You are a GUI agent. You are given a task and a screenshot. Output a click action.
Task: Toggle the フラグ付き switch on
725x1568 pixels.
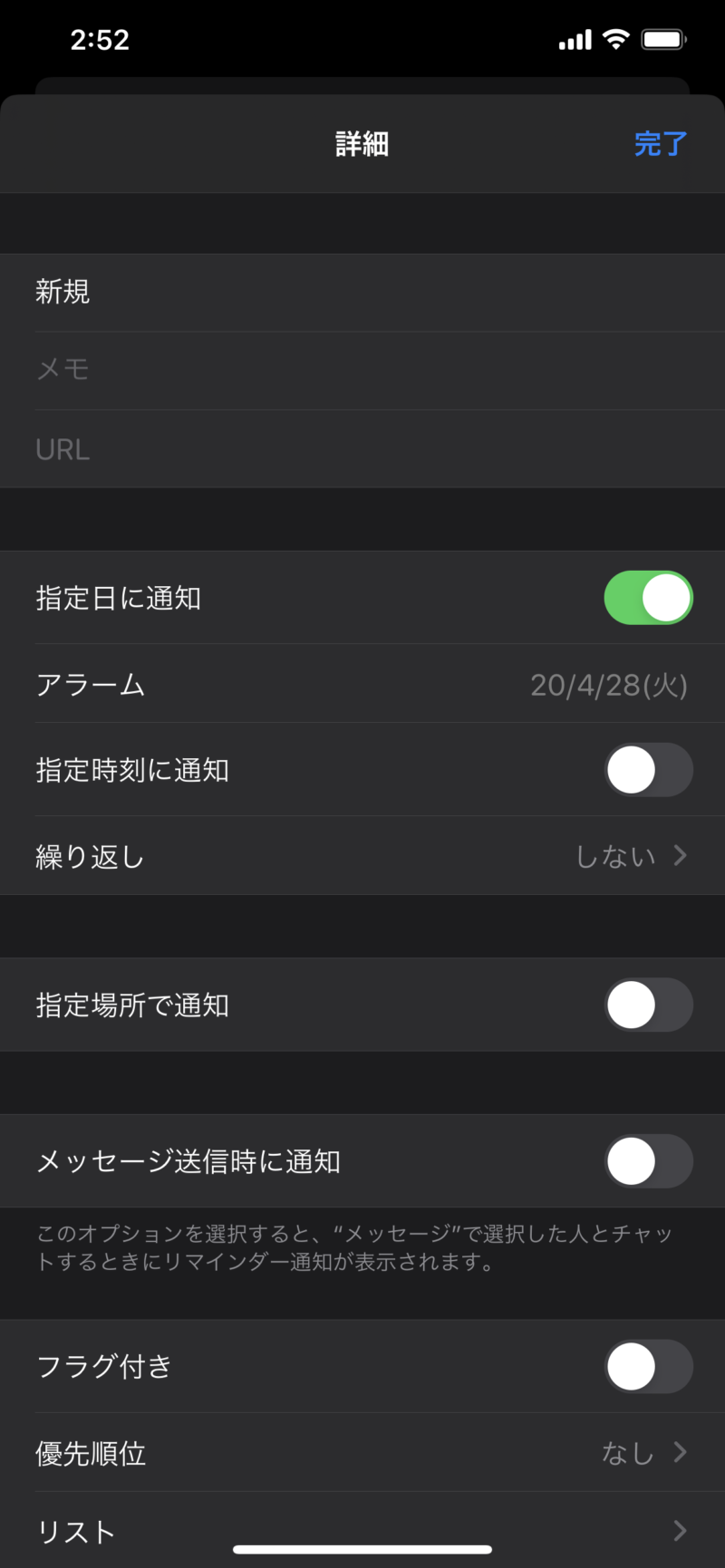(648, 1366)
